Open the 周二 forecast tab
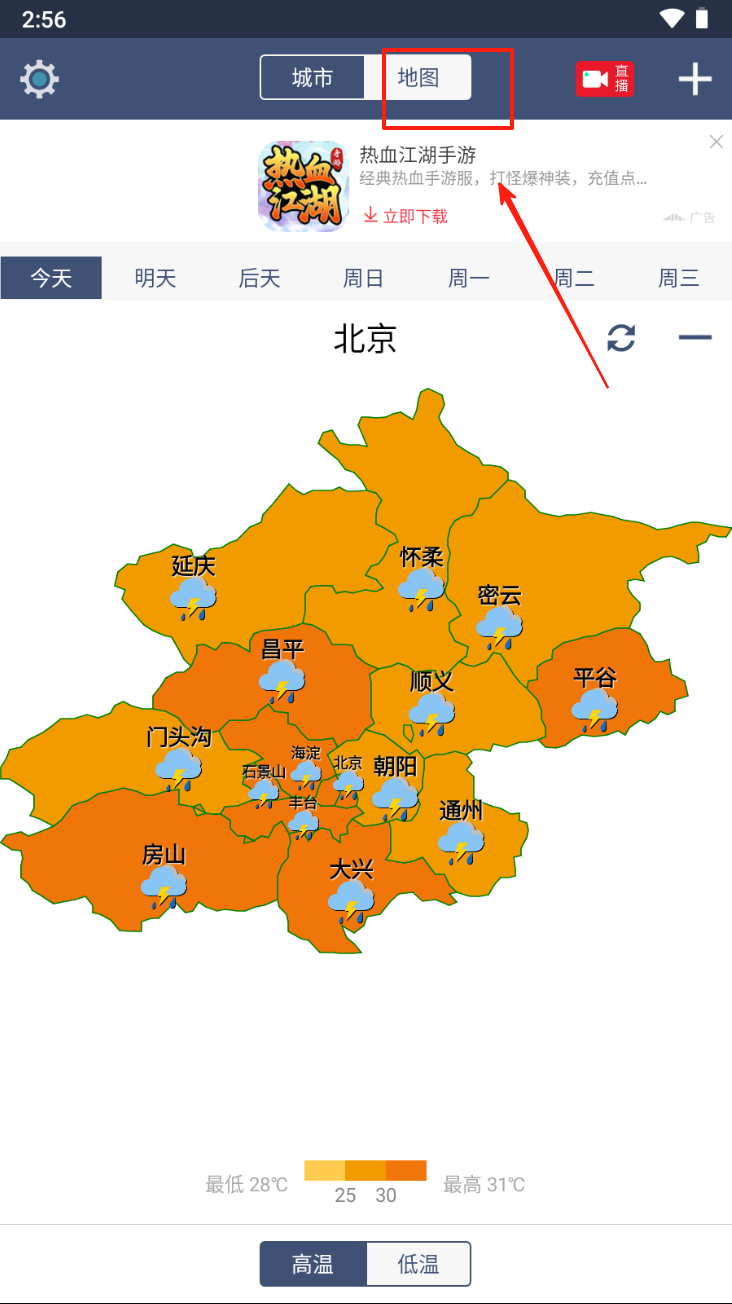Screen dimensions: 732x1304 pyautogui.click(x=574, y=278)
